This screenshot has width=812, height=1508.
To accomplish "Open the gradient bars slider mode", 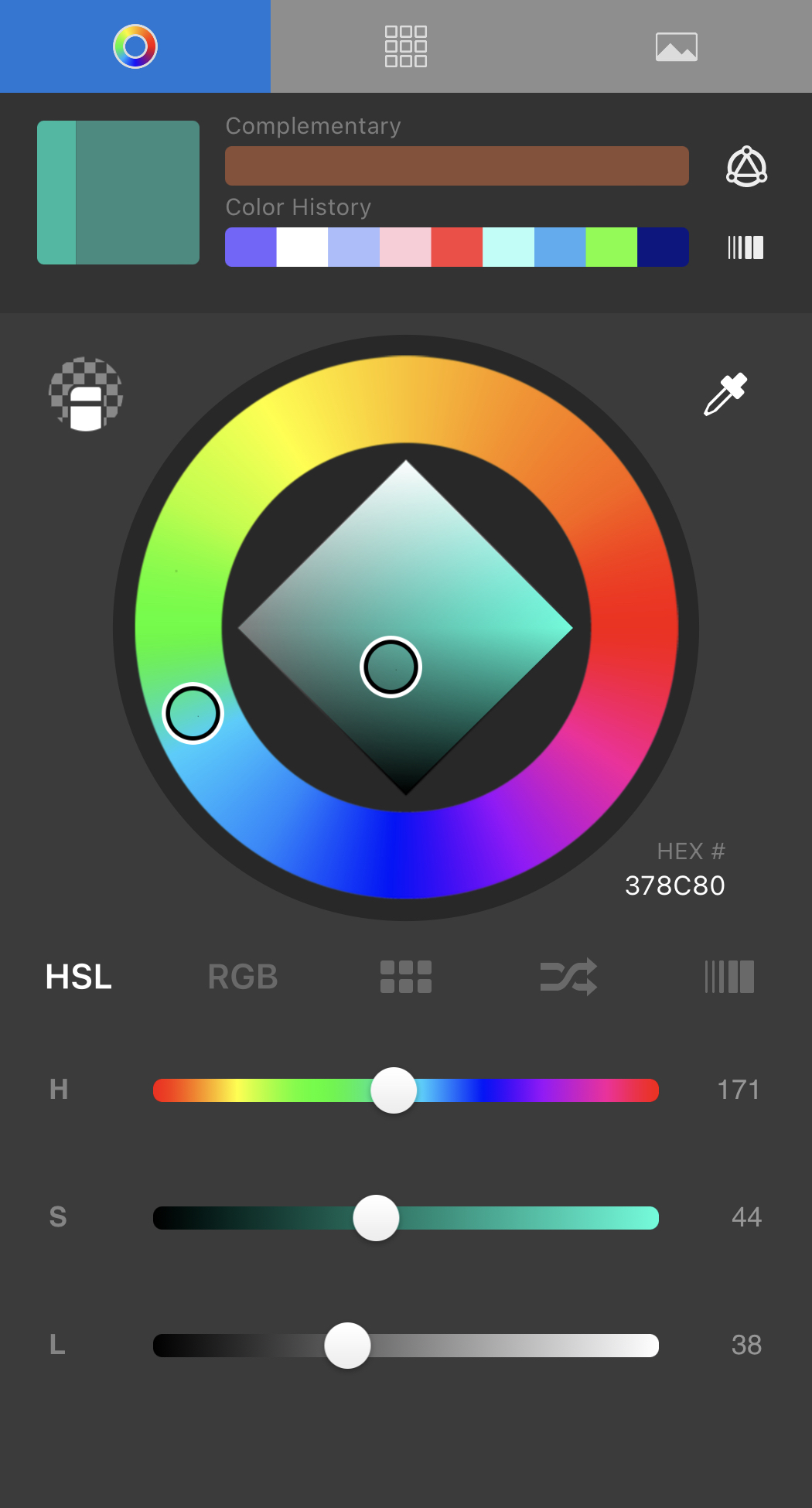I will click(729, 977).
